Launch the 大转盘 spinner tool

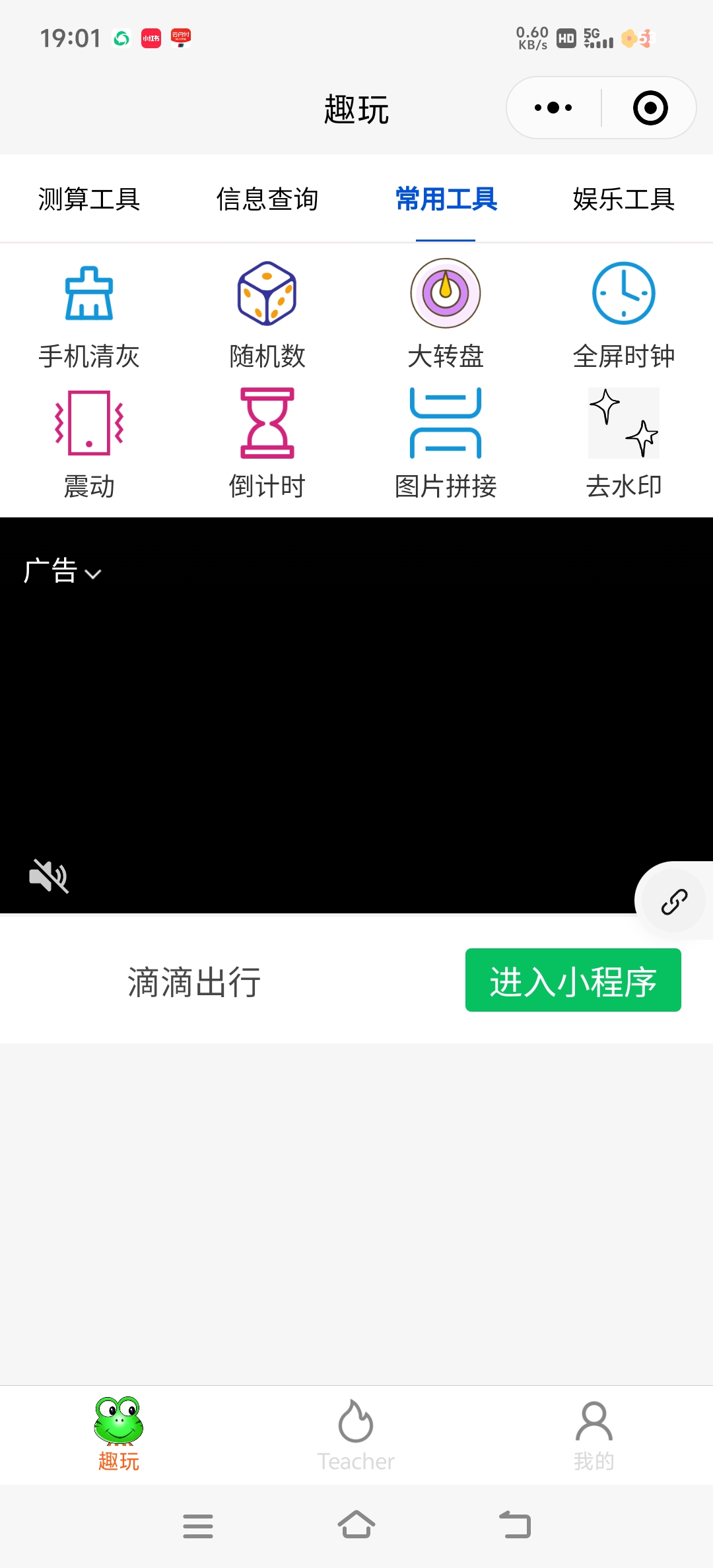point(446,314)
